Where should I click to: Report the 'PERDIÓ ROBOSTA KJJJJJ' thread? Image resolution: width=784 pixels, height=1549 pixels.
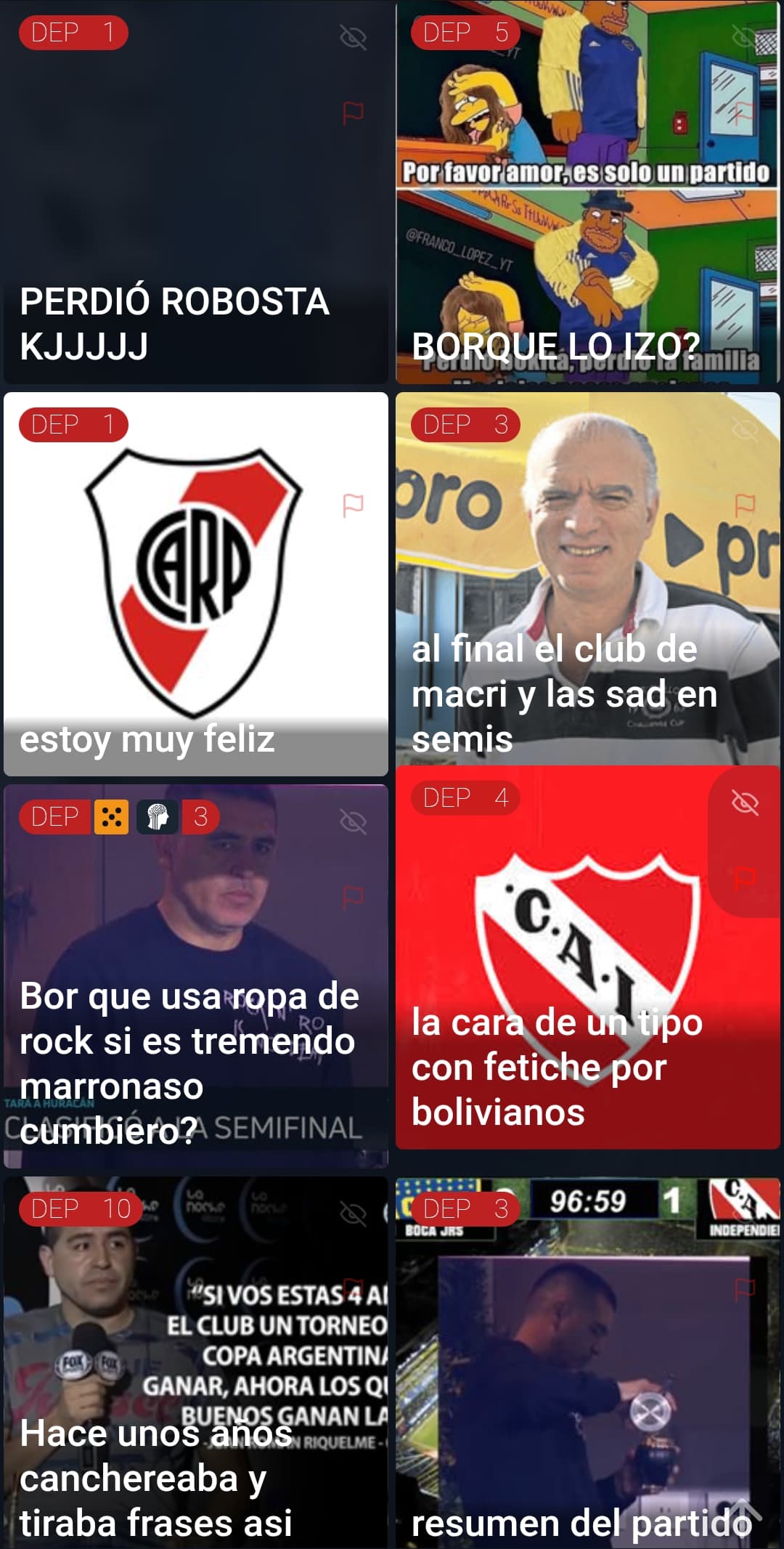point(353,113)
